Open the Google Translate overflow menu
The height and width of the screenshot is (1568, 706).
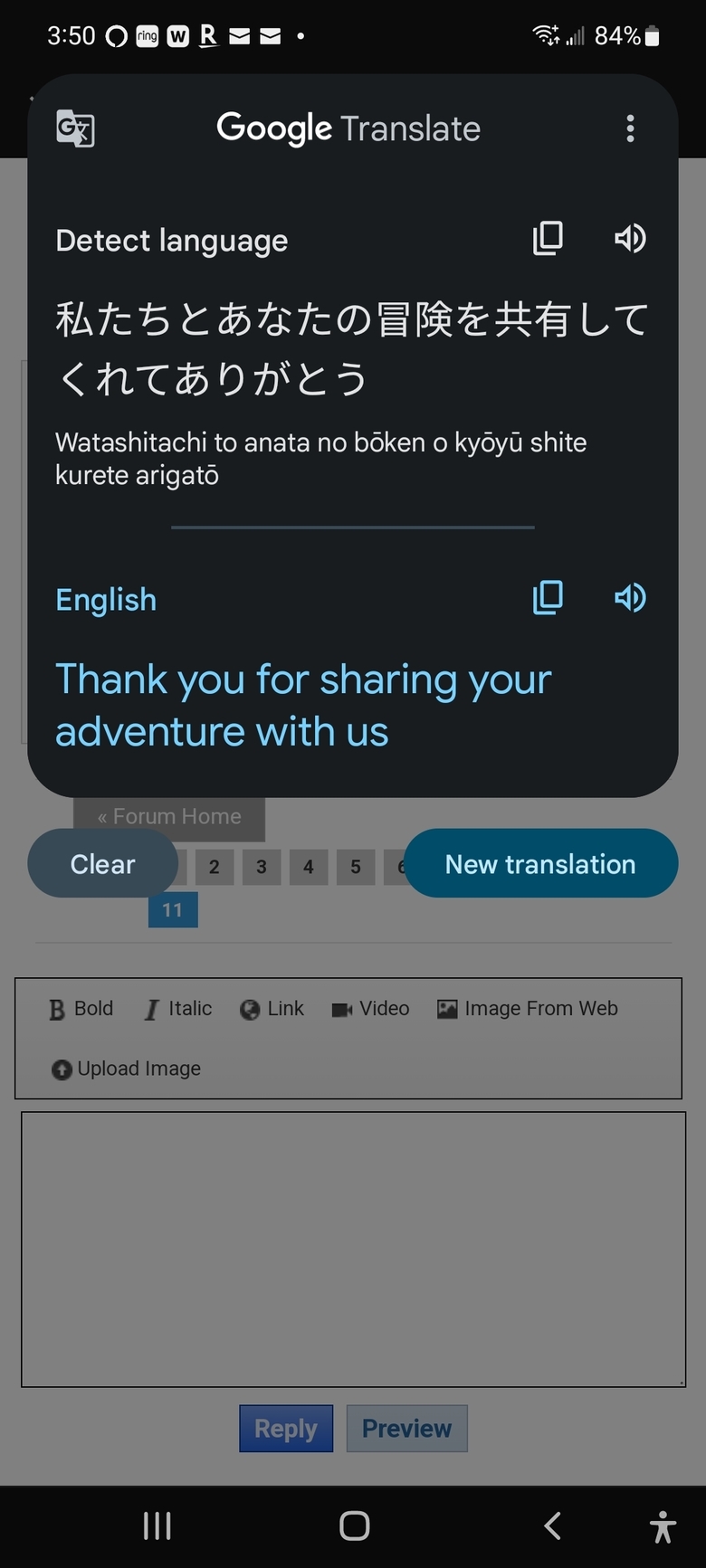(630, 128)
